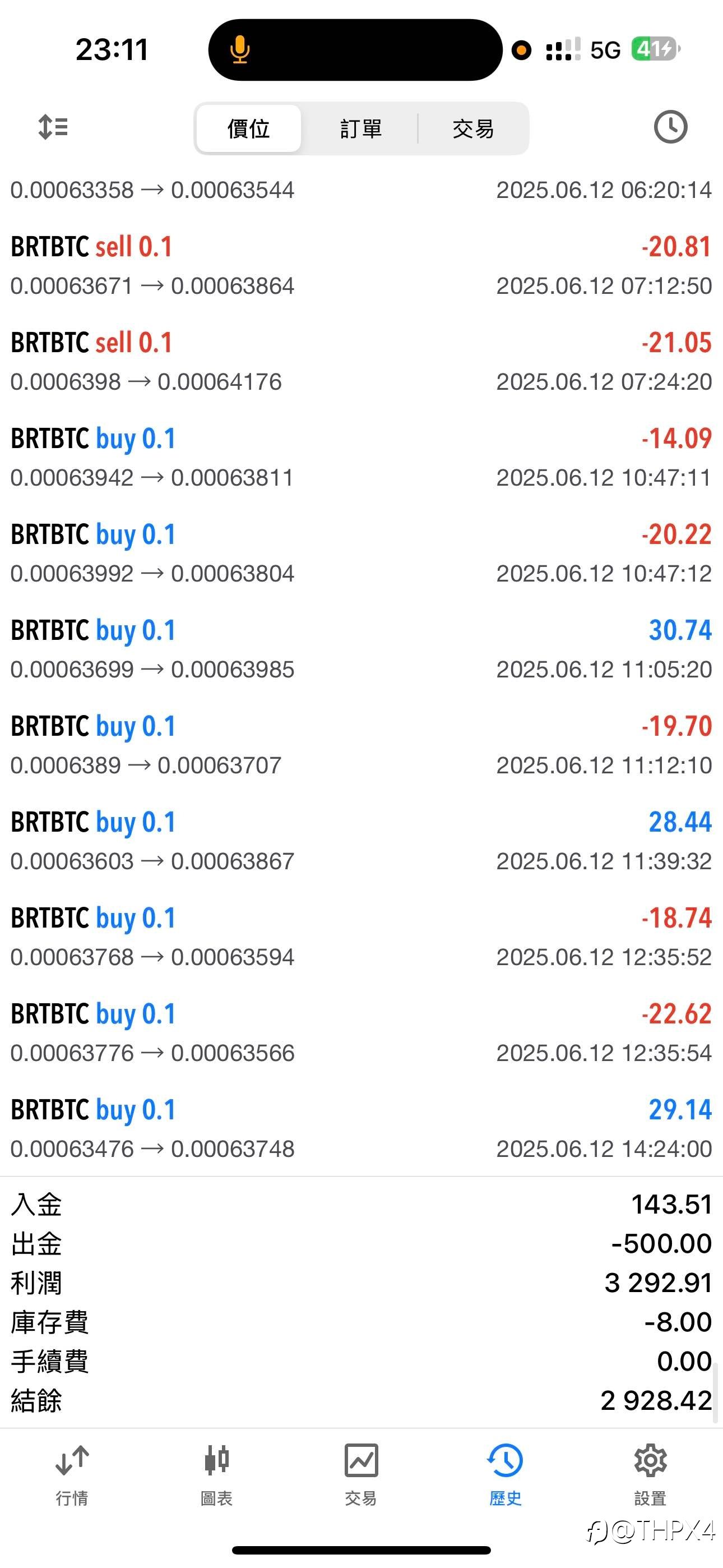Open the BRTBTC buy trade with 30.74 profit
Image resolution: width=723 pixels, height=1568 pixels.
click(x=361, y=649)
